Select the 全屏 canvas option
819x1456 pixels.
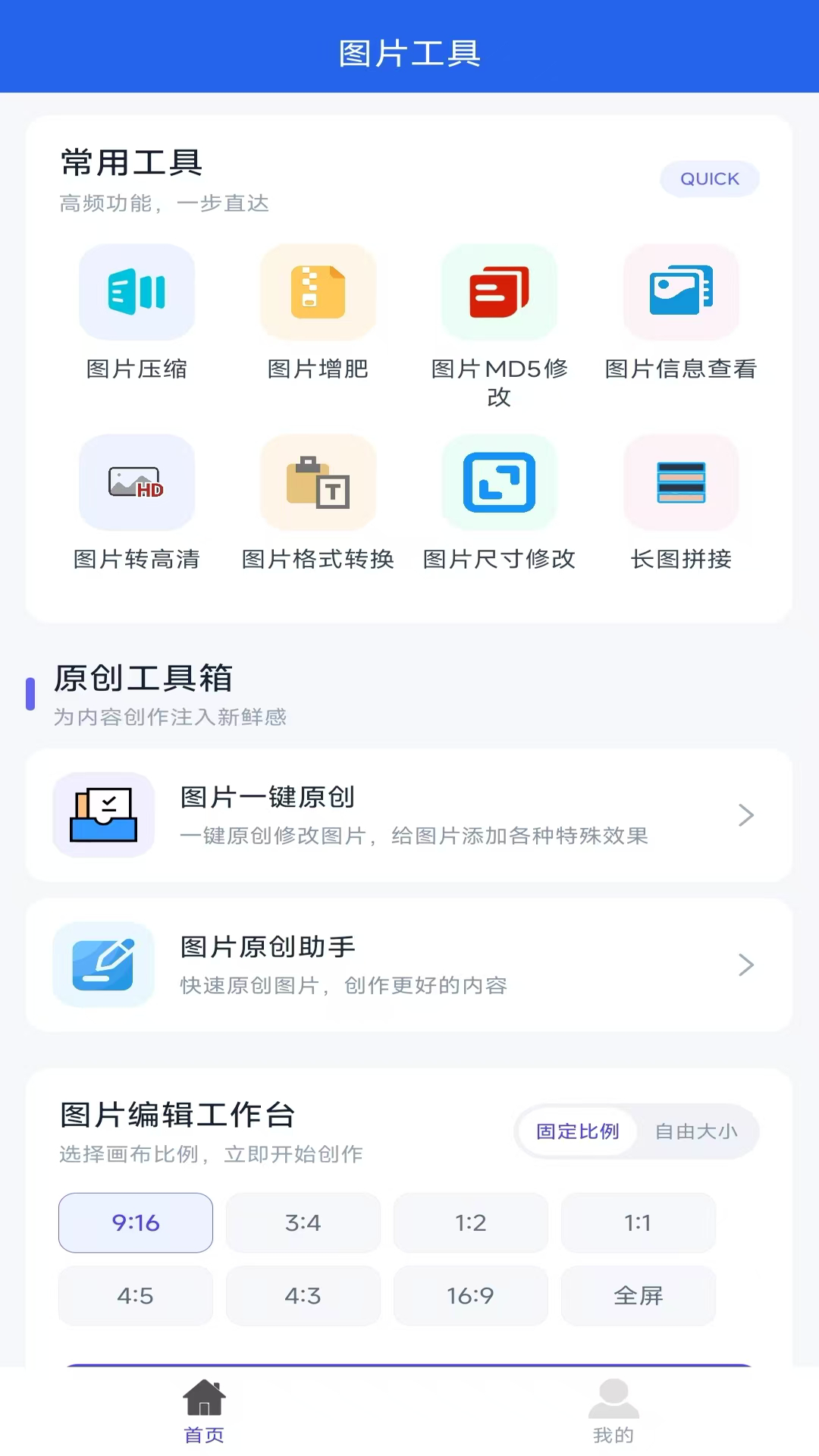pyautogui.click(x=639, y=1295)
